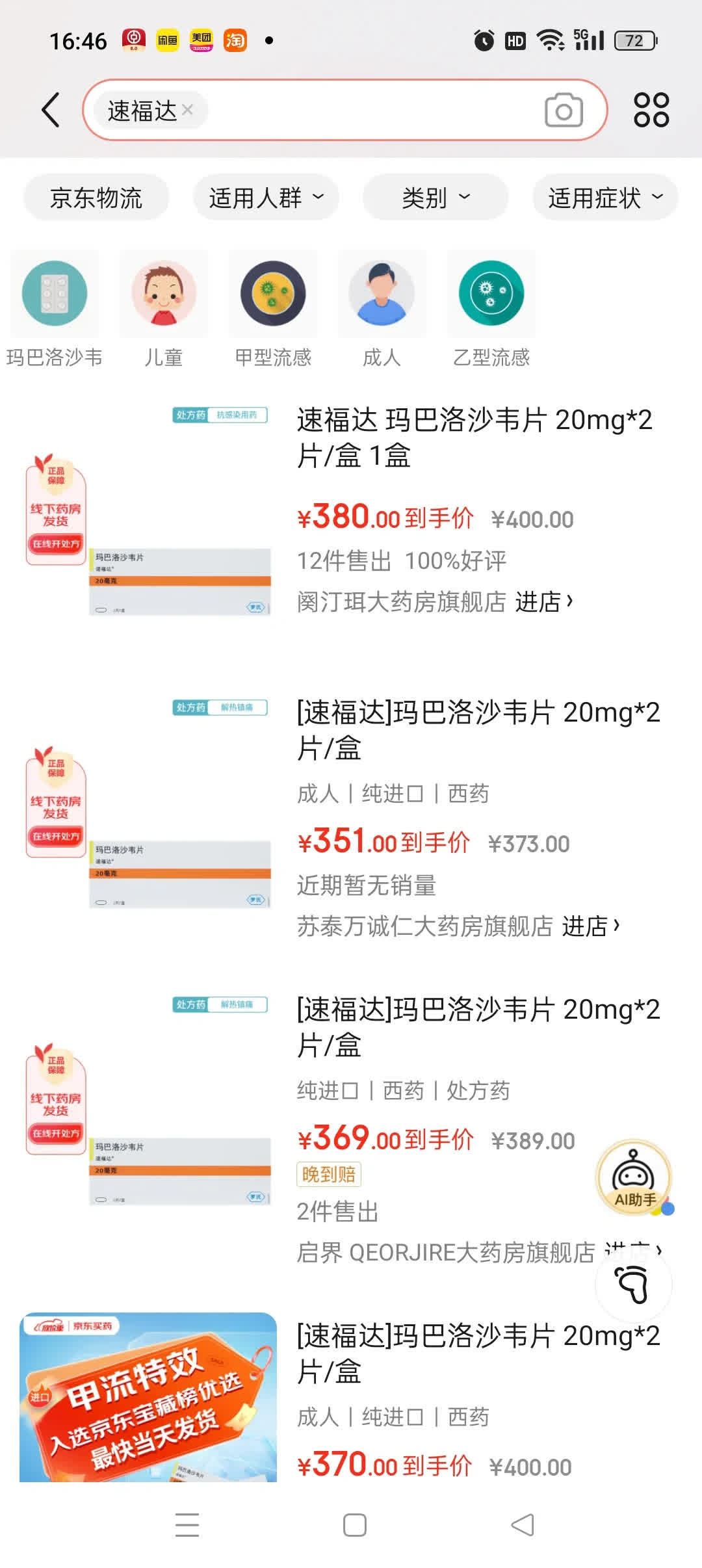Open the ¥351.00 速福达 product
The image size is (702, 1568).
click(x=478, y=729)
